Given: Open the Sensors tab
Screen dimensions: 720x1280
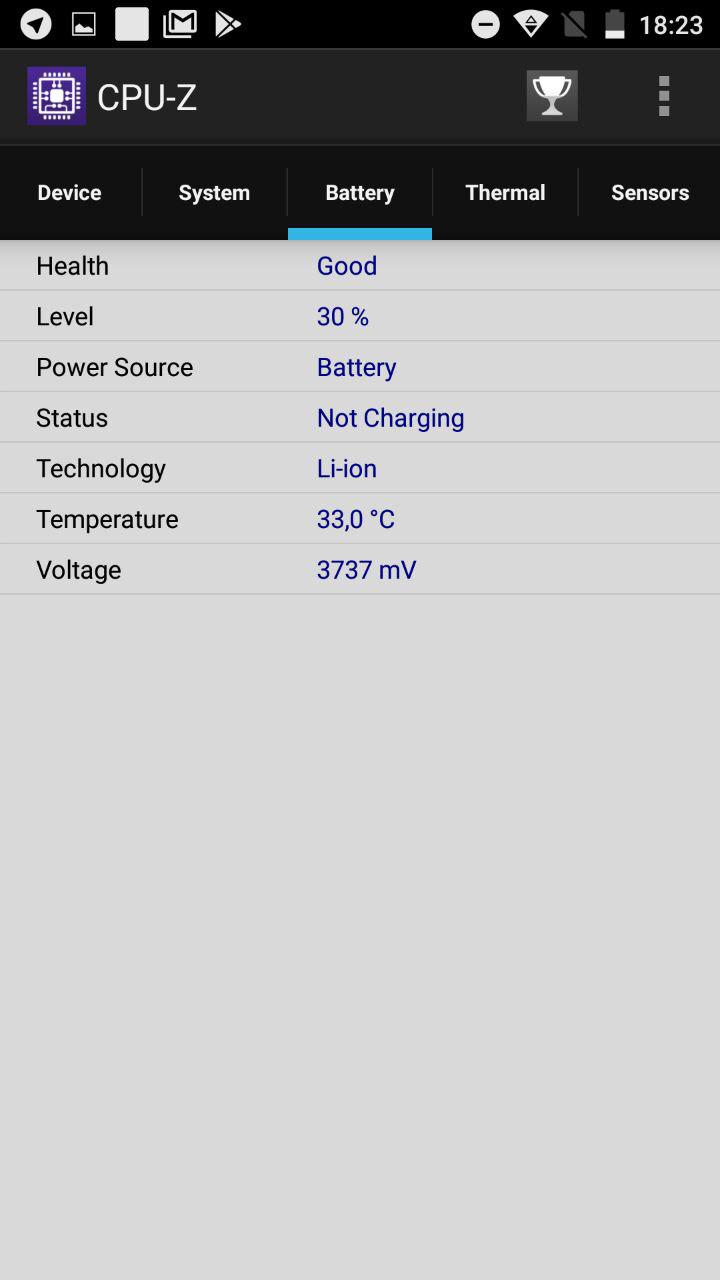Looking at the screenshot, I should coord(650,193).
